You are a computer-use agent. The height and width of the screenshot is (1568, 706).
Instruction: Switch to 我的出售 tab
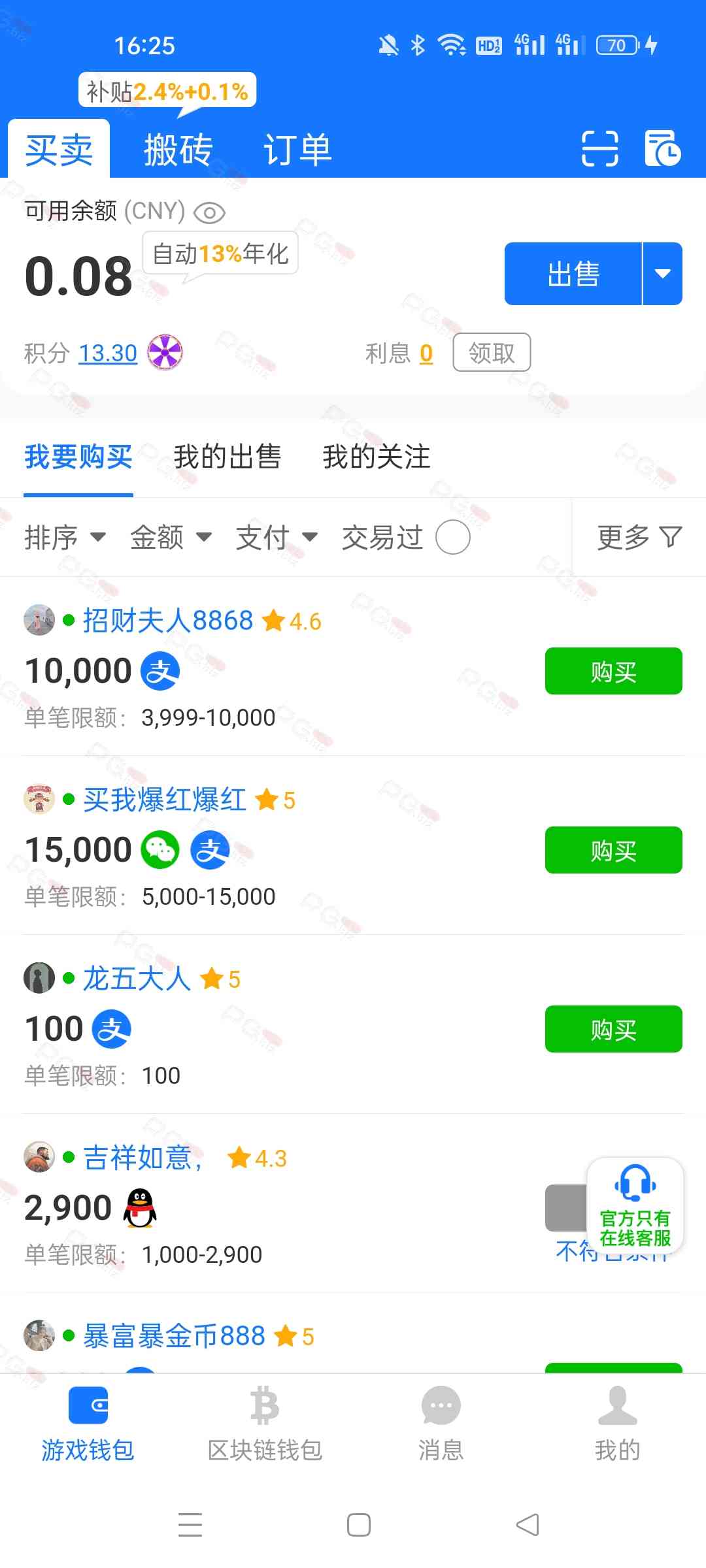click(x=227, y=456)
